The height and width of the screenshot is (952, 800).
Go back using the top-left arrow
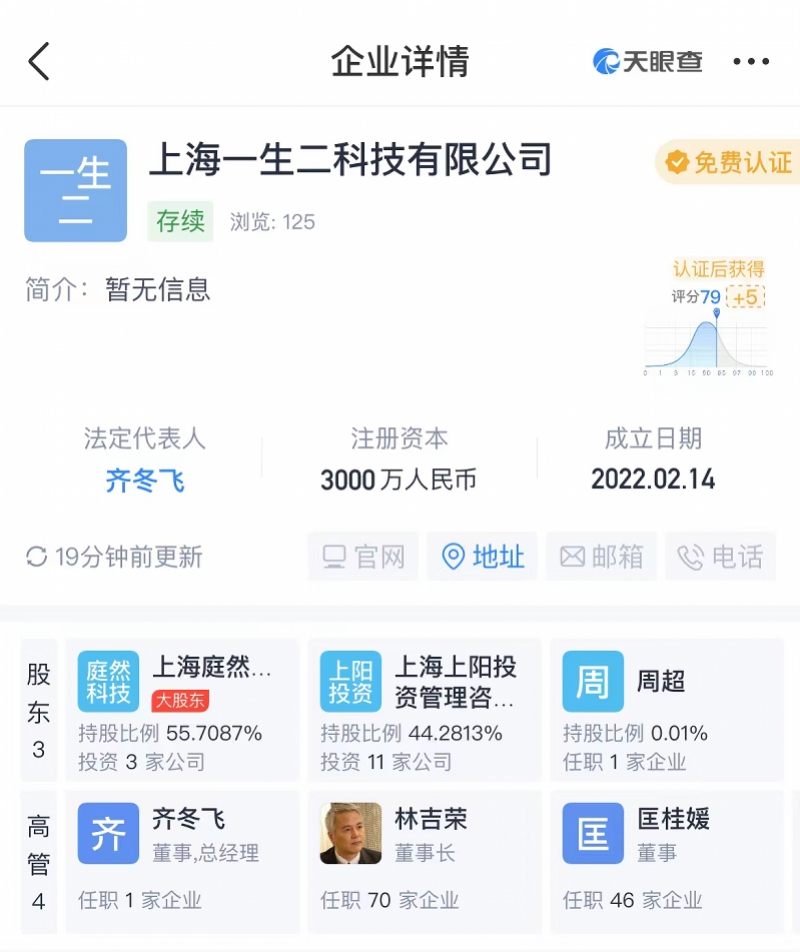point(38,62)
